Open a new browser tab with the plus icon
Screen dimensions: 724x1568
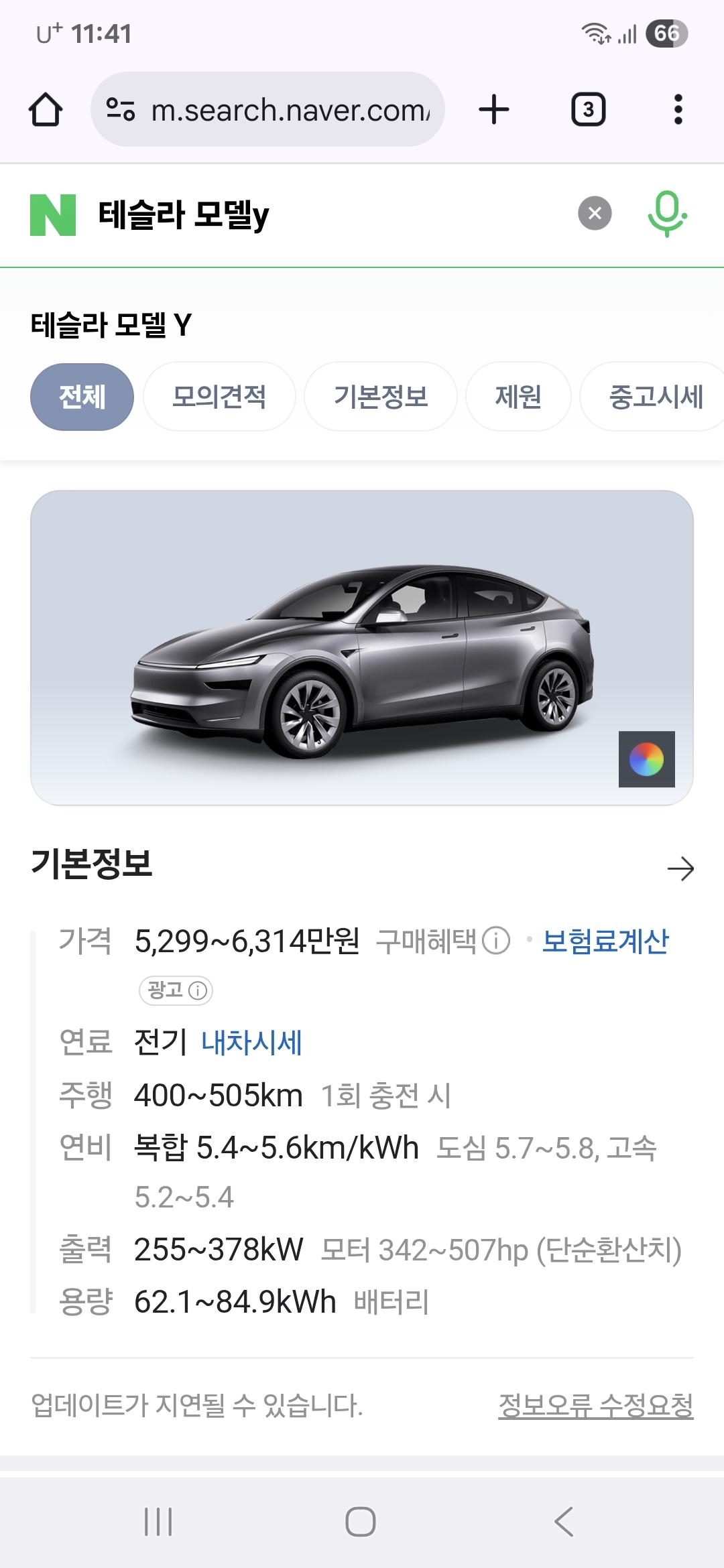[494, 109]
